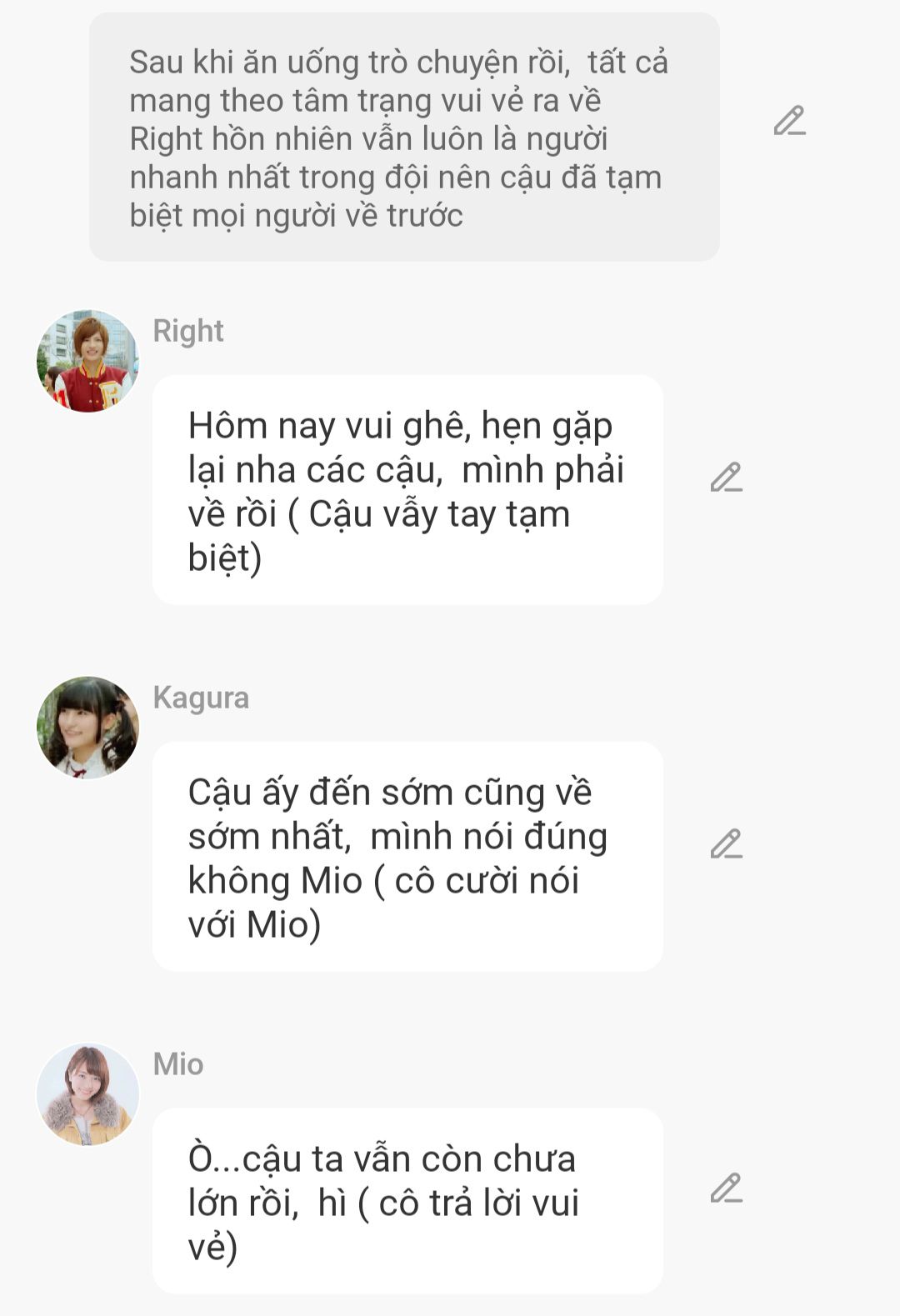Image resolution: width=900 pixels, height=1316 pixels.
Task: Edit Right's message "Hôm nay vui ghê"
Action: 726,477
